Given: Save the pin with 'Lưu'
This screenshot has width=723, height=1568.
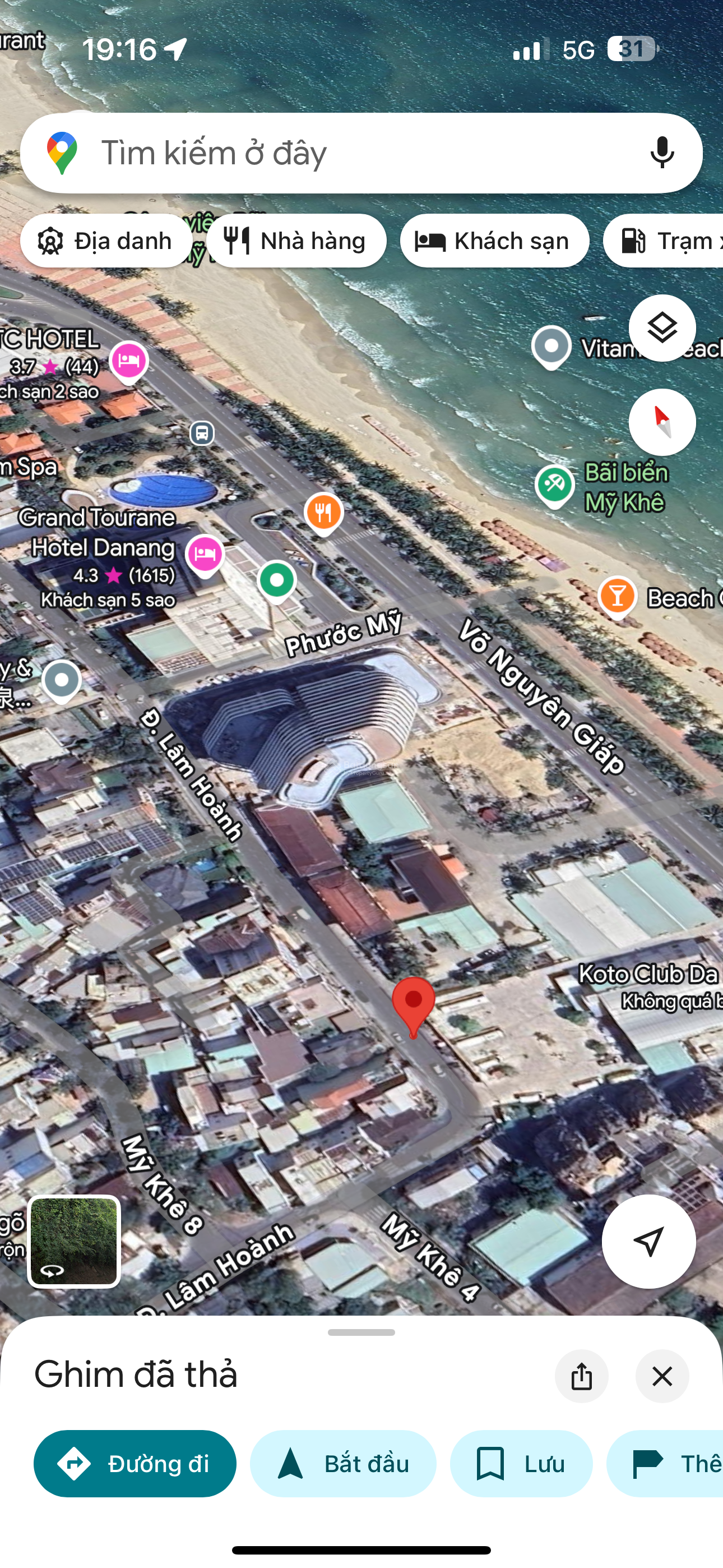Looking at the screenshot, I should [521, 1463].
